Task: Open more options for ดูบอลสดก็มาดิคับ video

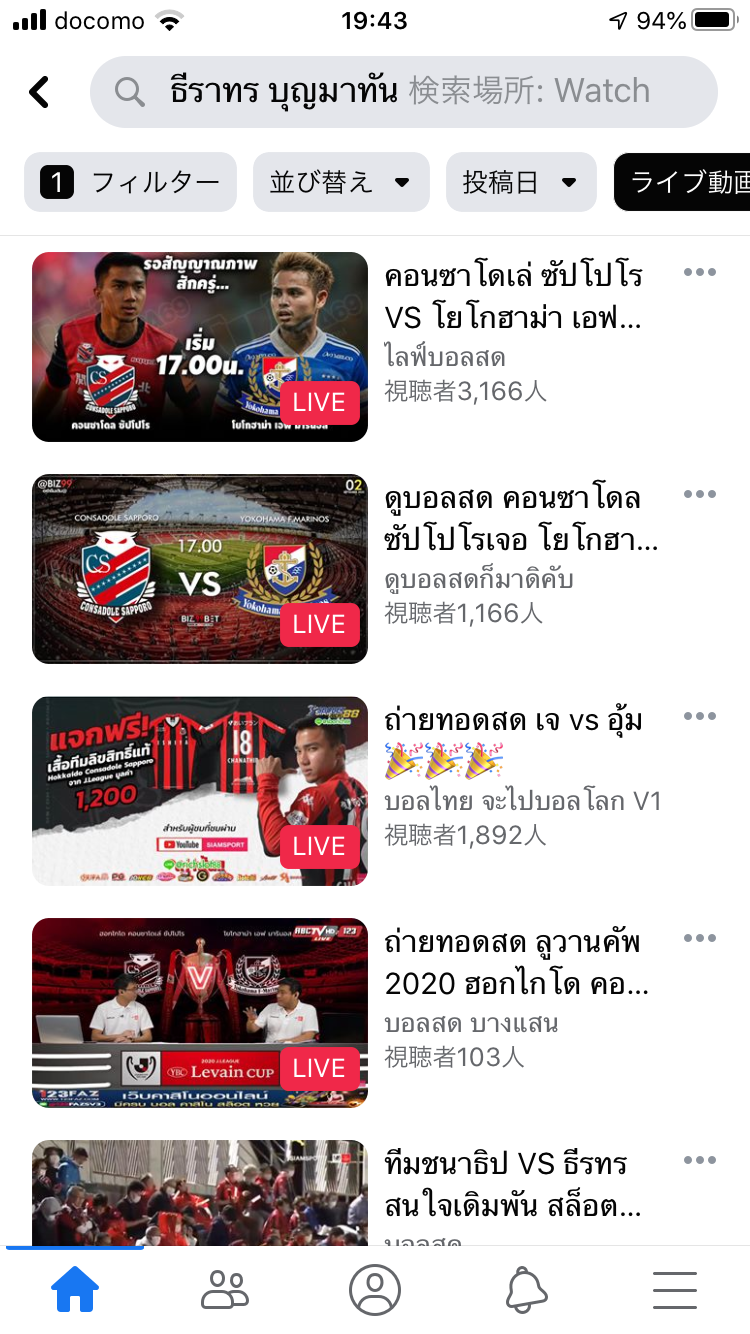Action: [x=700, y=494]
